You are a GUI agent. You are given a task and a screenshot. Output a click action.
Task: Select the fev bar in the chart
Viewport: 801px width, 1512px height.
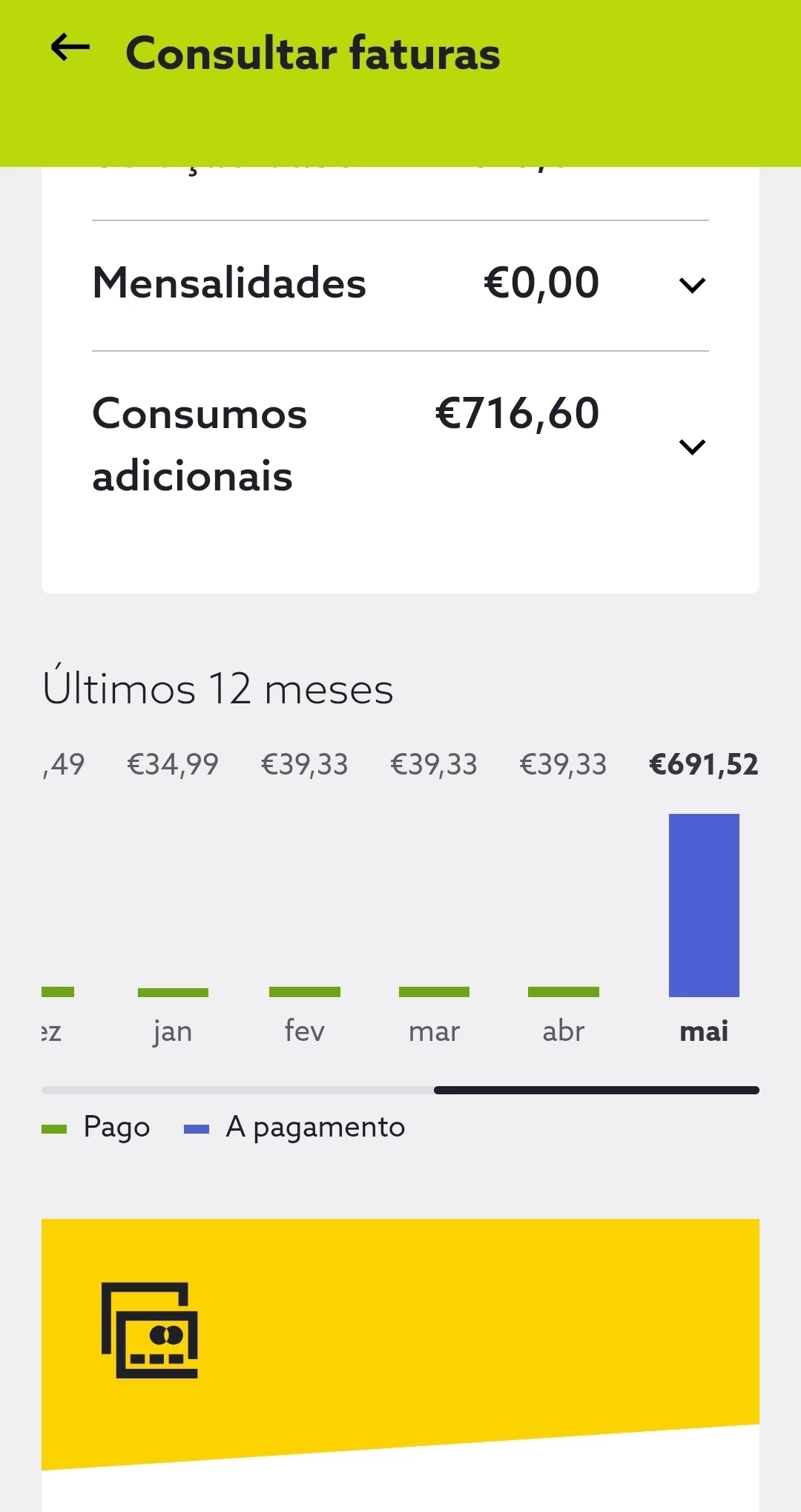(304, 992)
